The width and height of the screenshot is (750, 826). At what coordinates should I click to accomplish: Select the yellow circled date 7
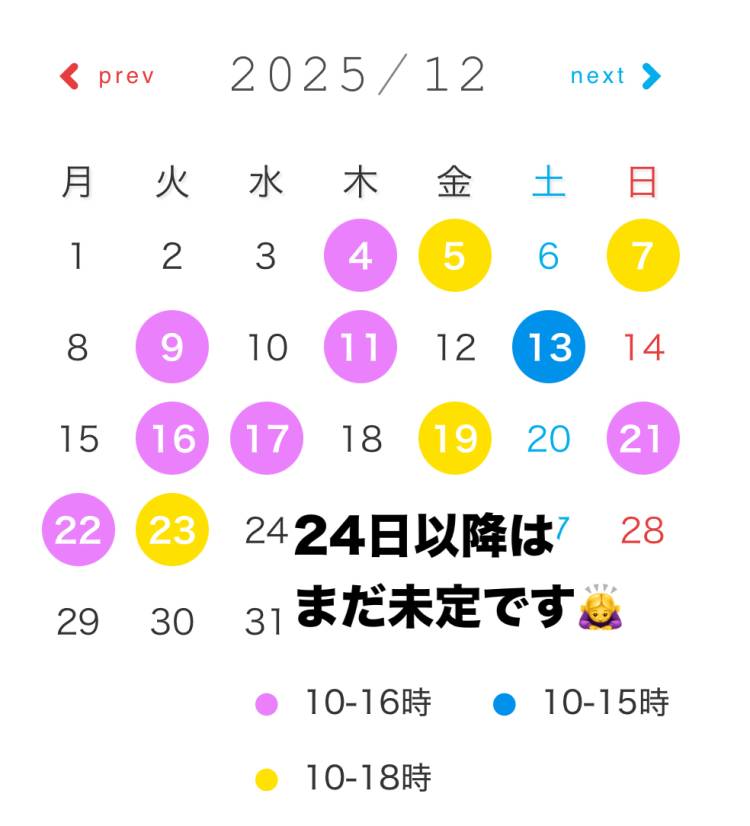click(643, 256)
